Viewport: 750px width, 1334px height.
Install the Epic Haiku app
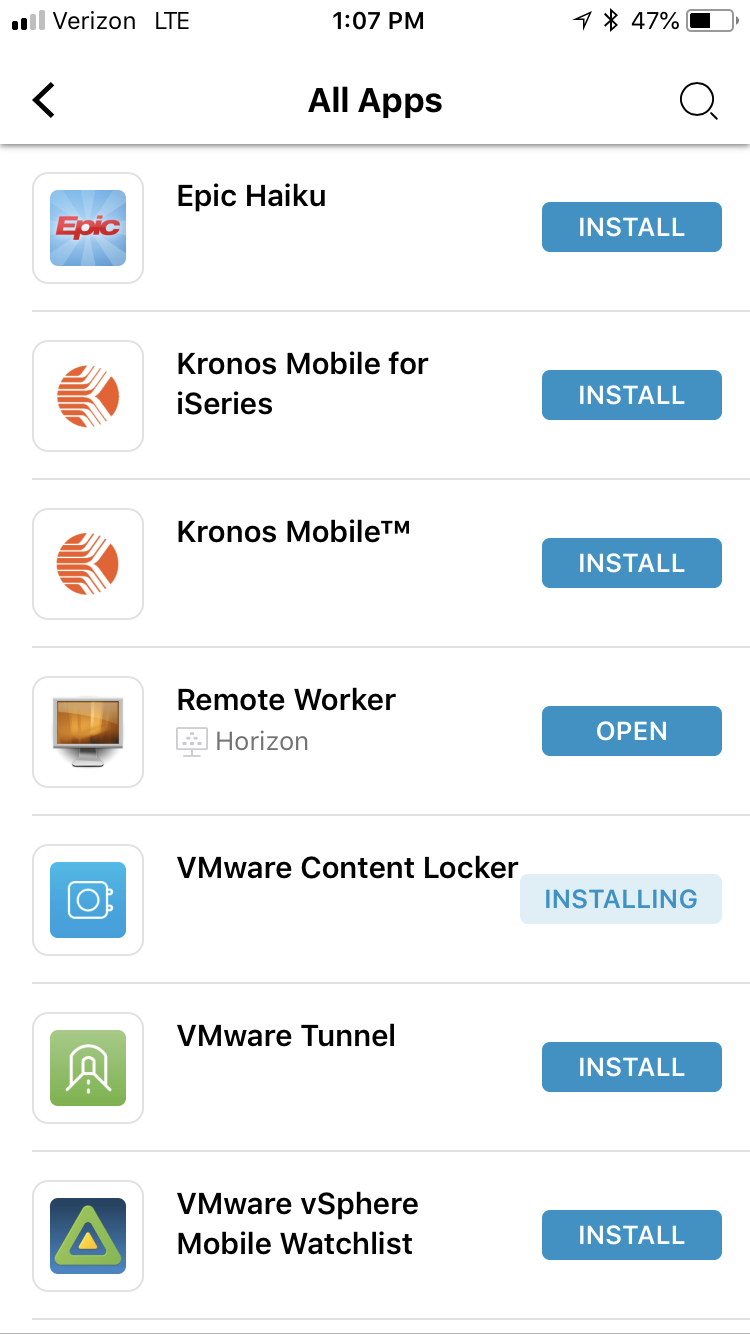click(x=631, y=227)
